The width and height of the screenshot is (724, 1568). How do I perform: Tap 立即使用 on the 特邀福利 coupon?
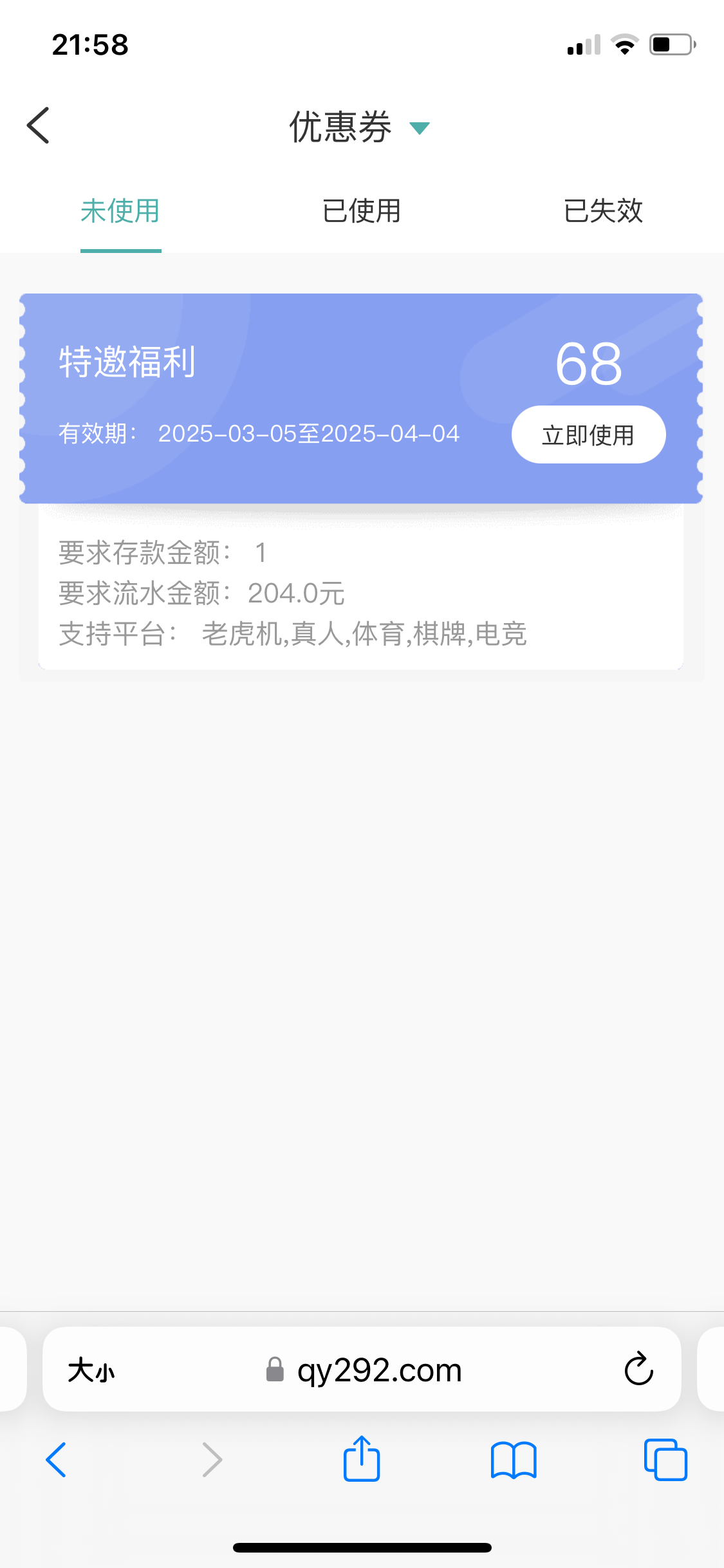click(x=588, y=435)
